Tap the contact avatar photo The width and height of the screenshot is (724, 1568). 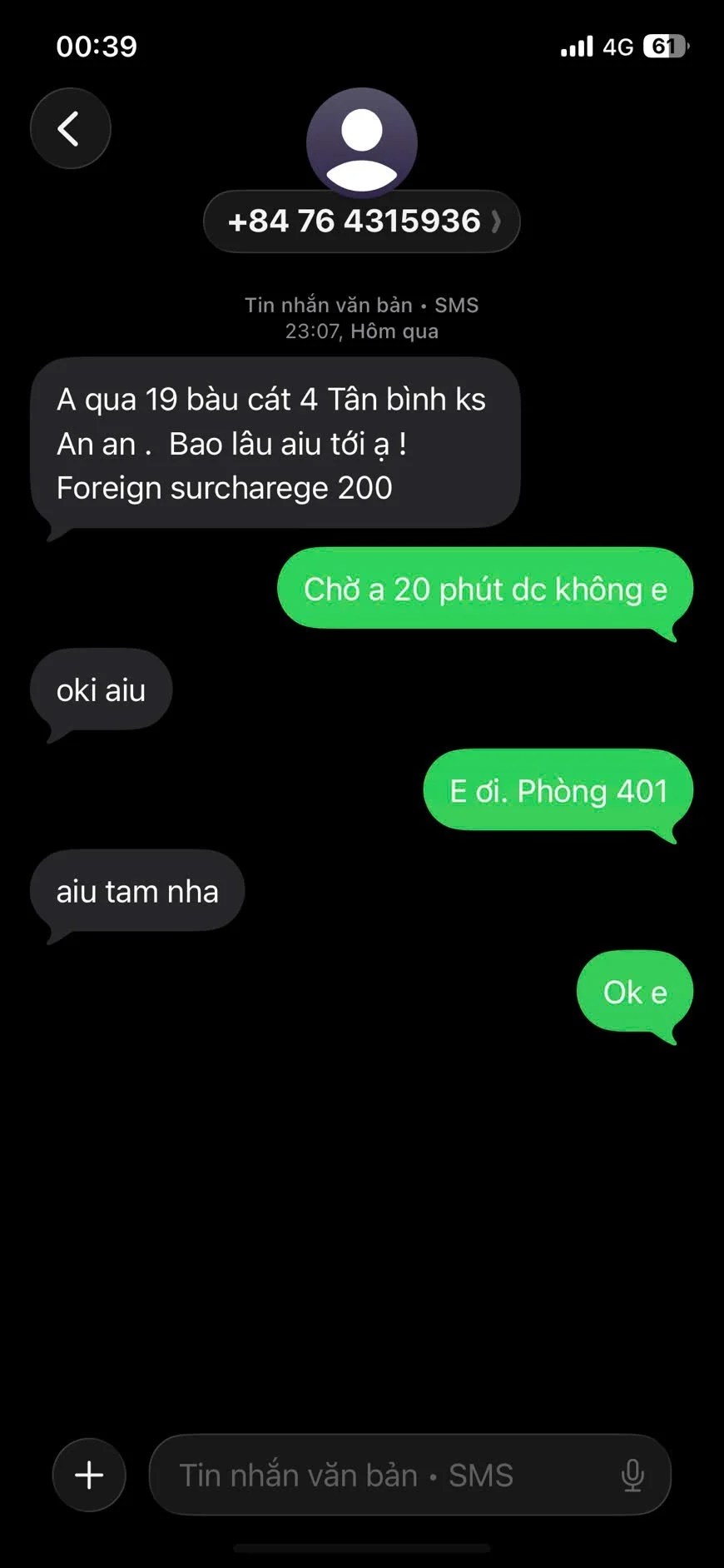361,141
